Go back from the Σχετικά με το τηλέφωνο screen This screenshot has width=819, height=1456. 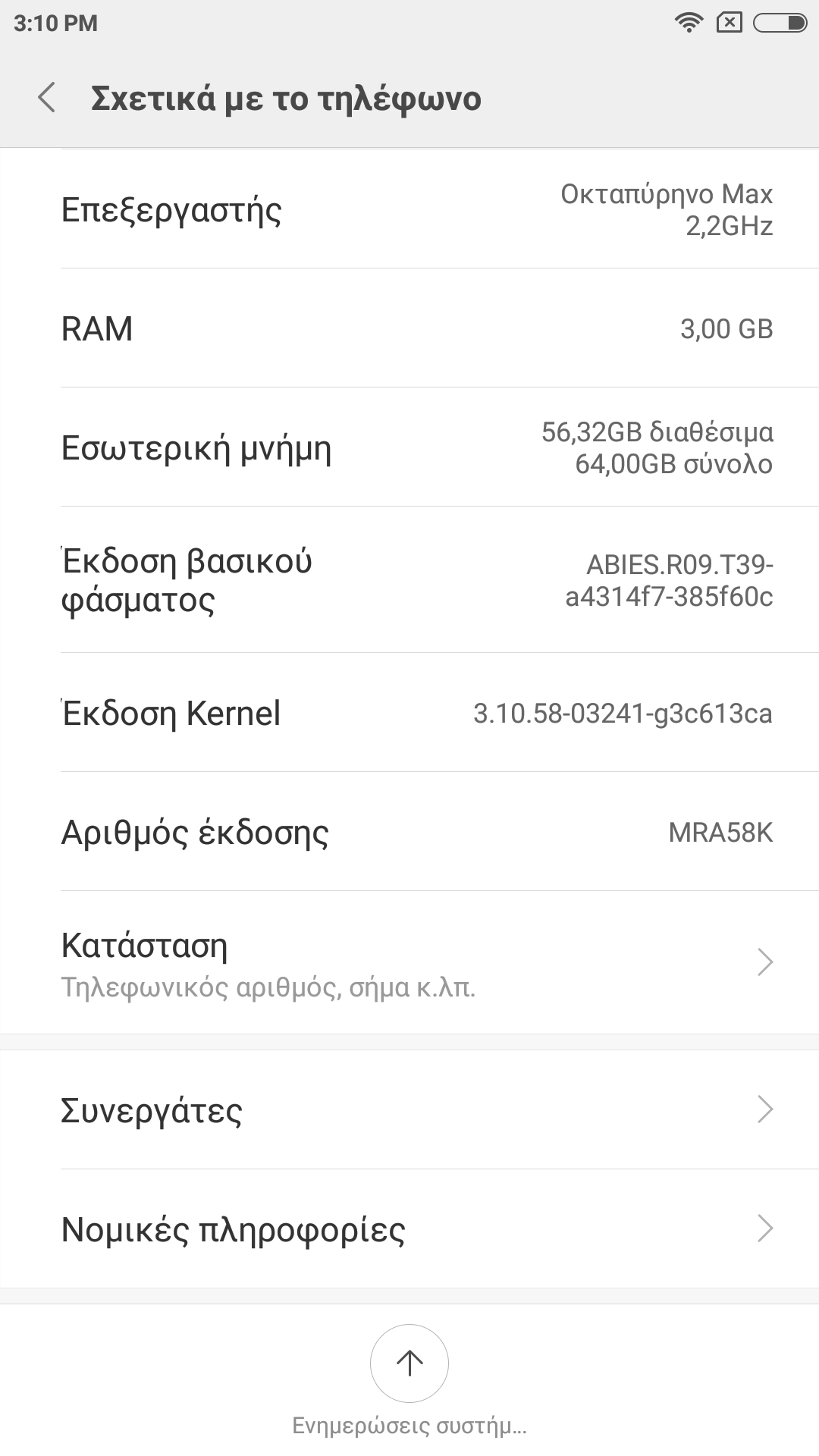pyautogui.click(x=47, y=98)
